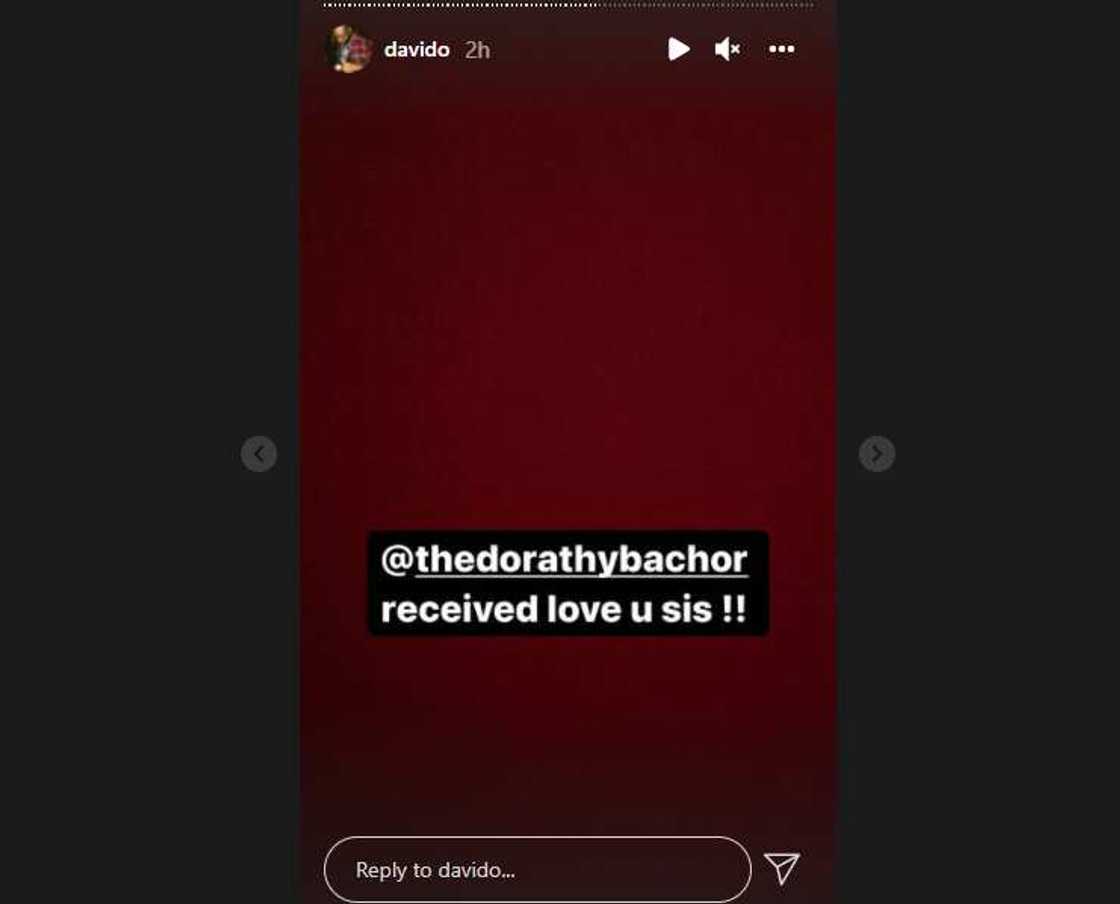This screenshot has width=1120, height=904.
Task: Open the @thedorathybachor mention
Action: (x=581, y=559)
